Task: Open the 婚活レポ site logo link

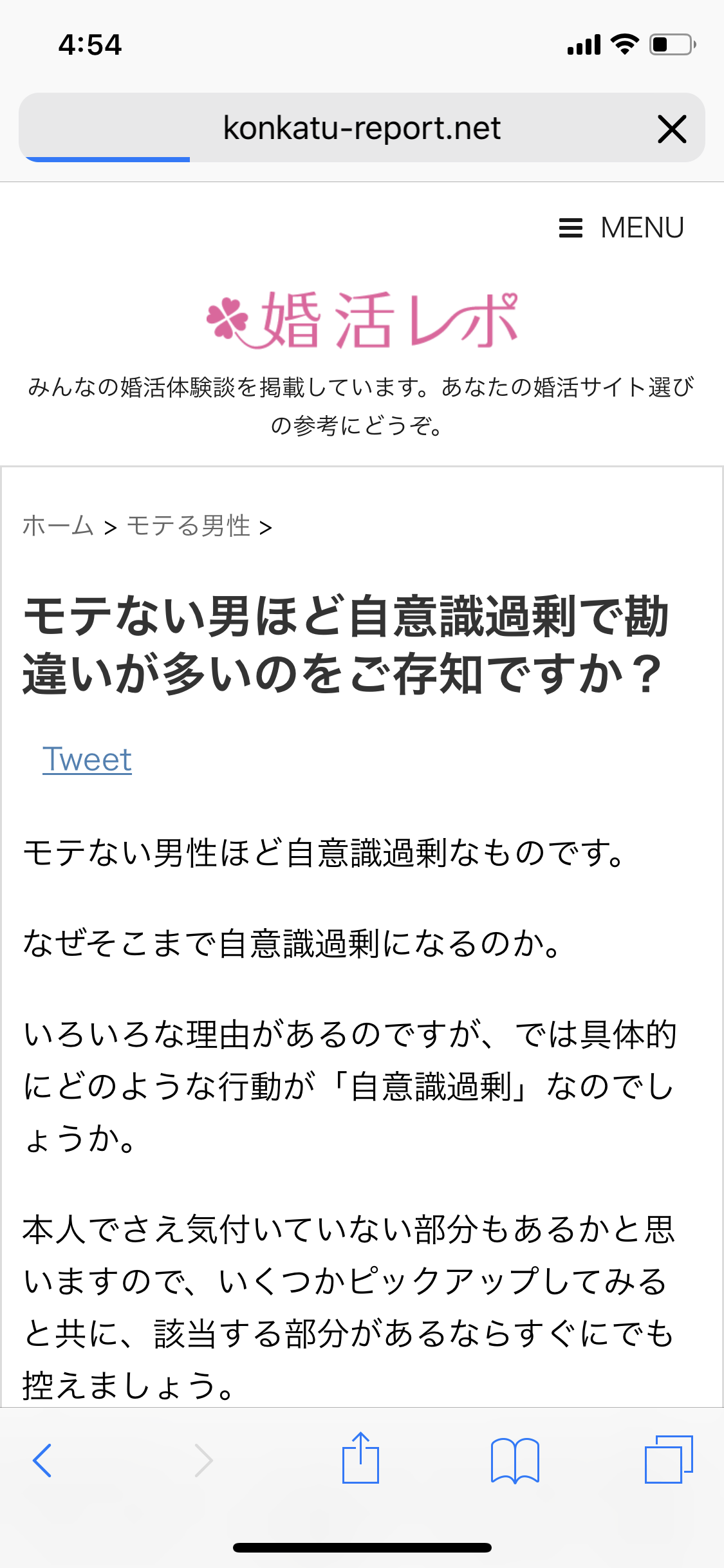Action: pyautogui.click(x=362, y=319)
